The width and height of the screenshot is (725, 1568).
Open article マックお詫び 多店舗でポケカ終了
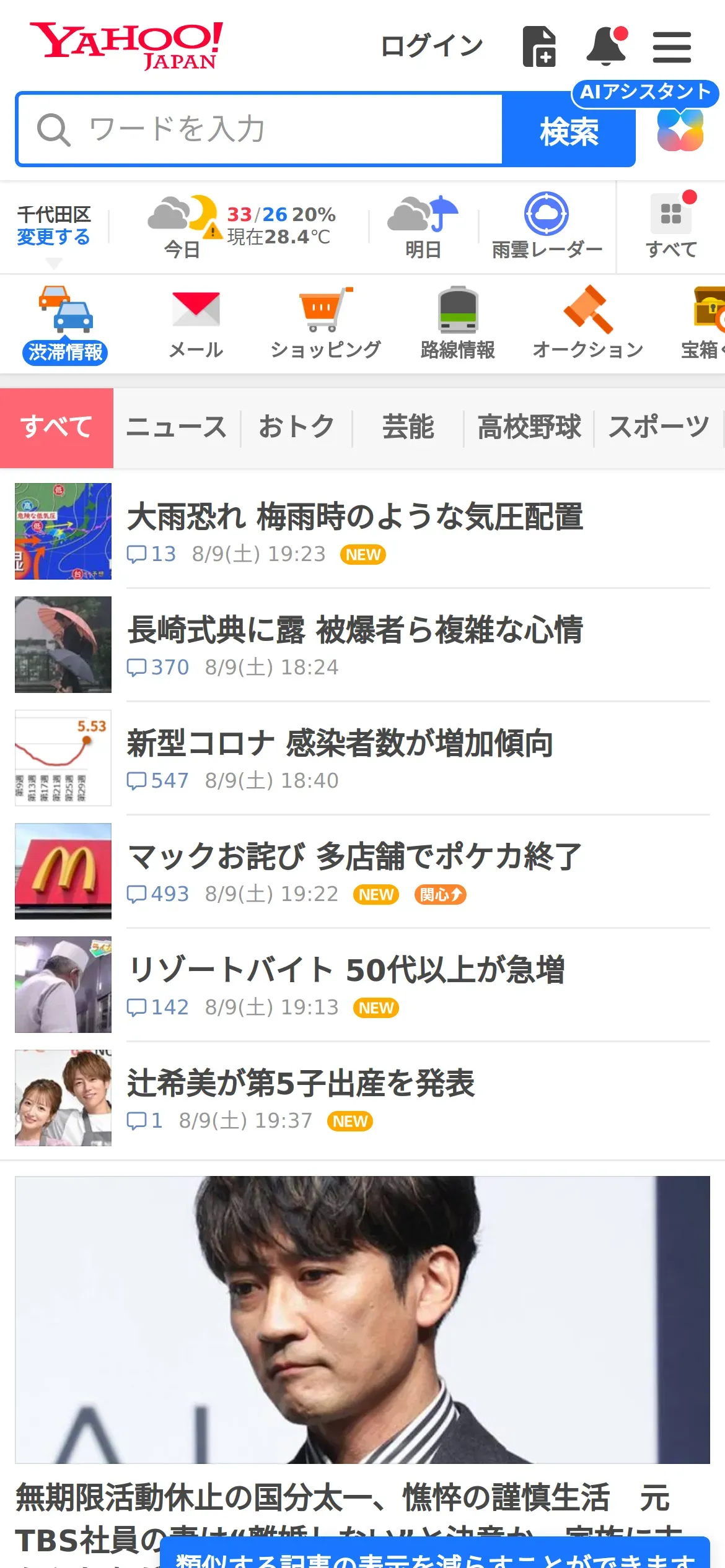(354, 857)
